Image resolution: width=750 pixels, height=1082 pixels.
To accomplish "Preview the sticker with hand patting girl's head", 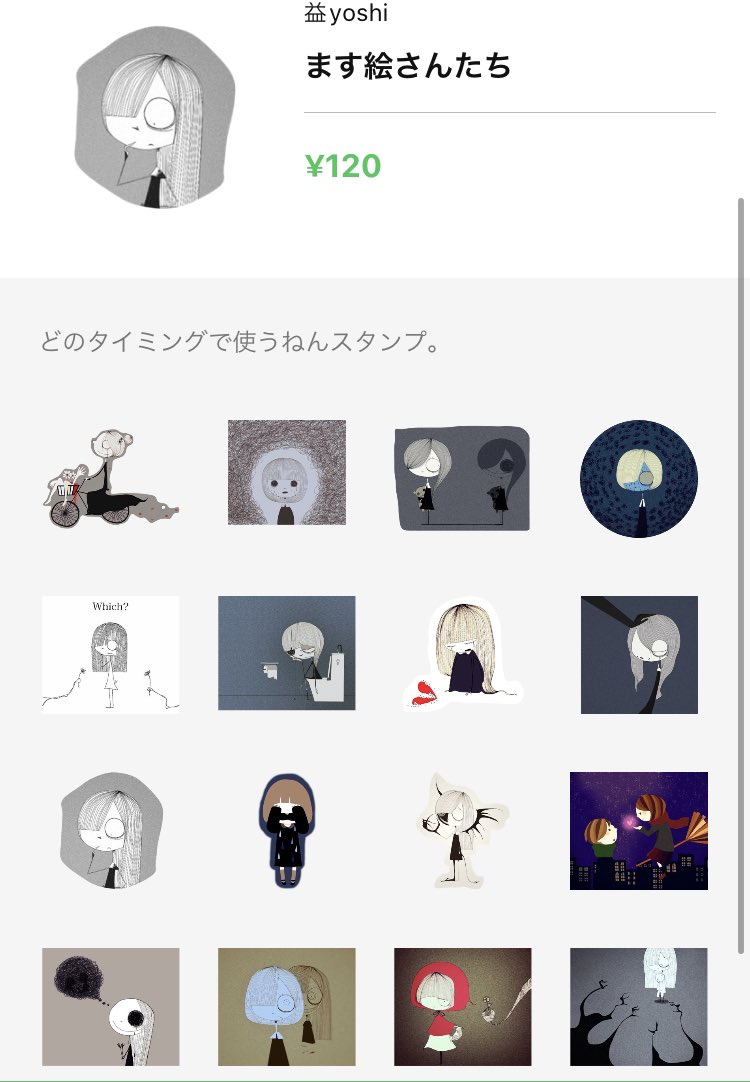I will pyautogui.click(x=639, y=655).
